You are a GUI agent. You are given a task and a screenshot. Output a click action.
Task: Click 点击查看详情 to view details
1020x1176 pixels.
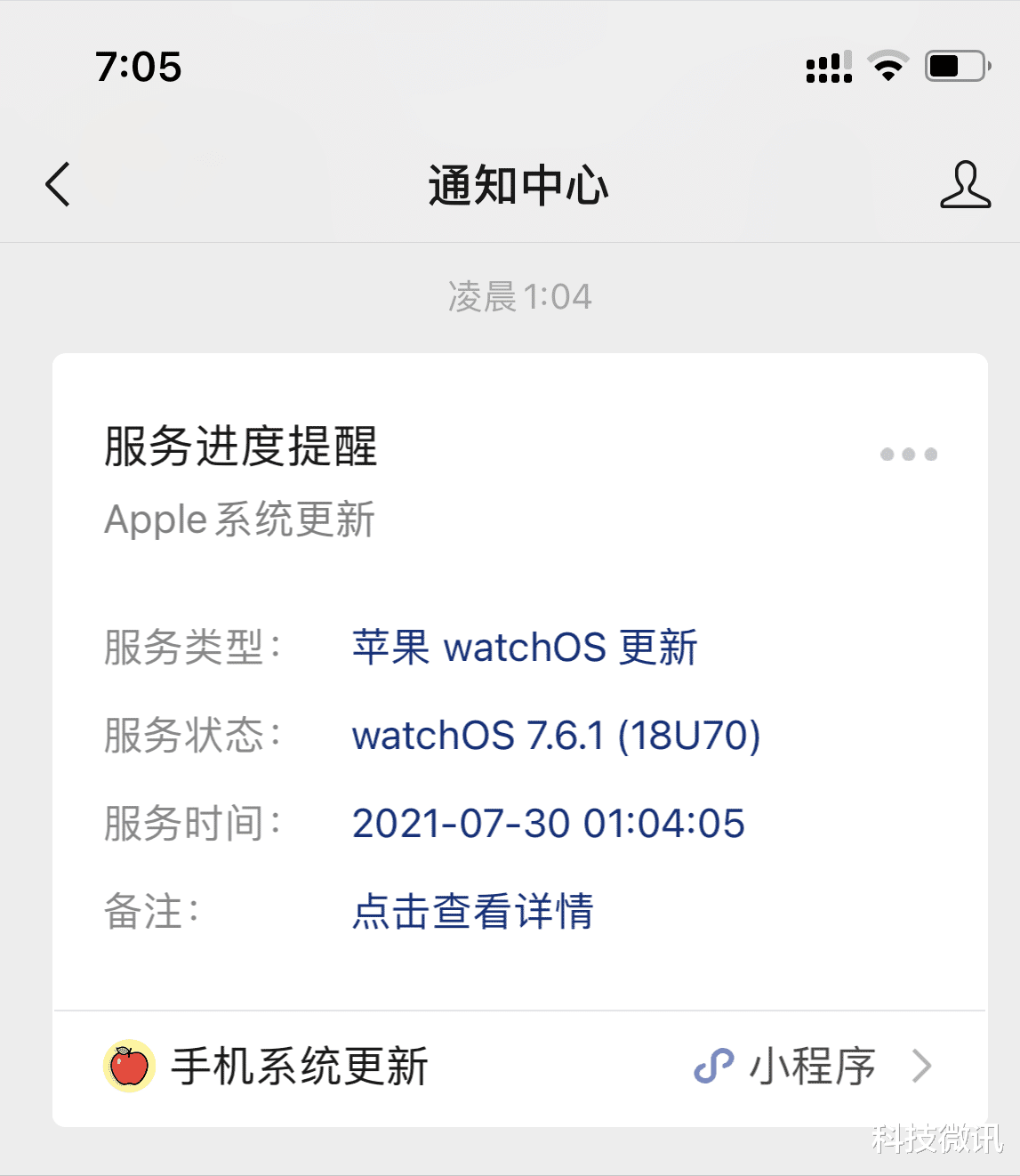tap(473, 911)
